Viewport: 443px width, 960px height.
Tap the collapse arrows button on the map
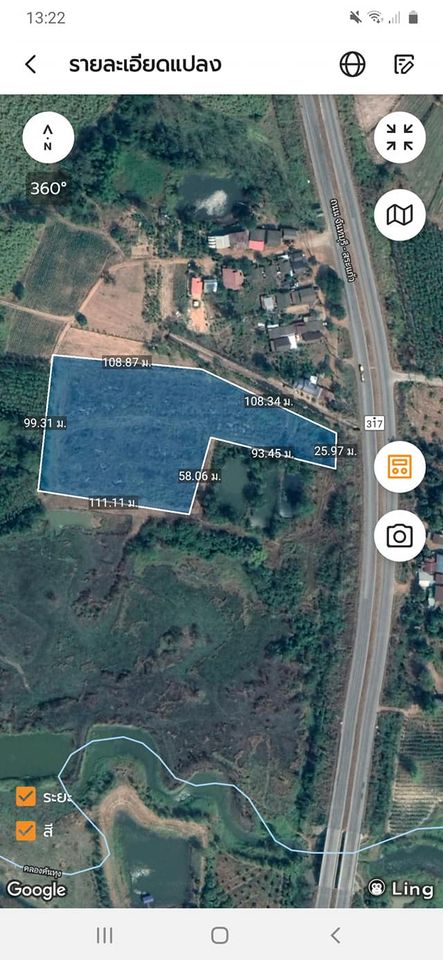pos(400,137)
